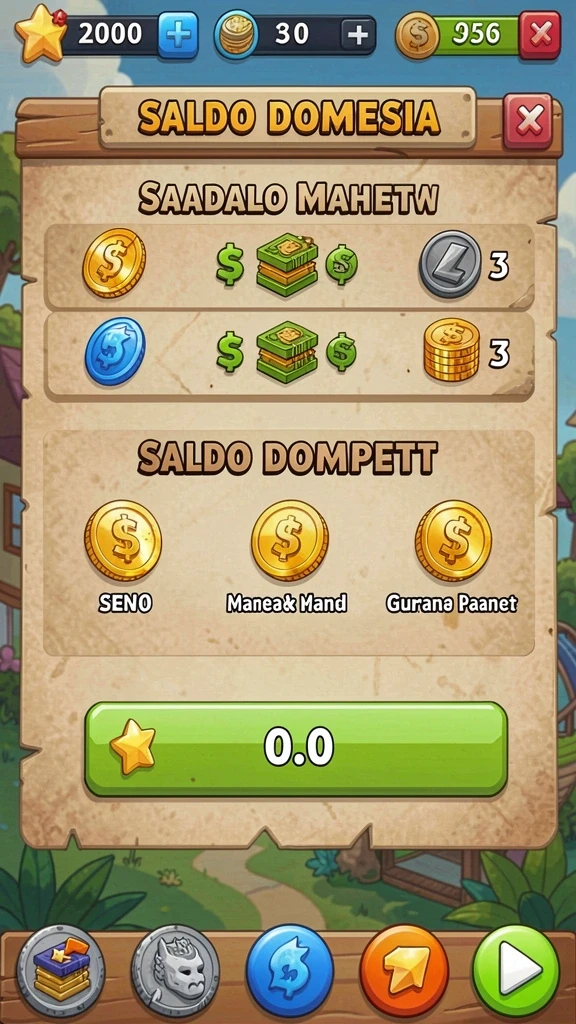
Task: Tap the green 0.0 star button
Action: (x=296, y=749)
